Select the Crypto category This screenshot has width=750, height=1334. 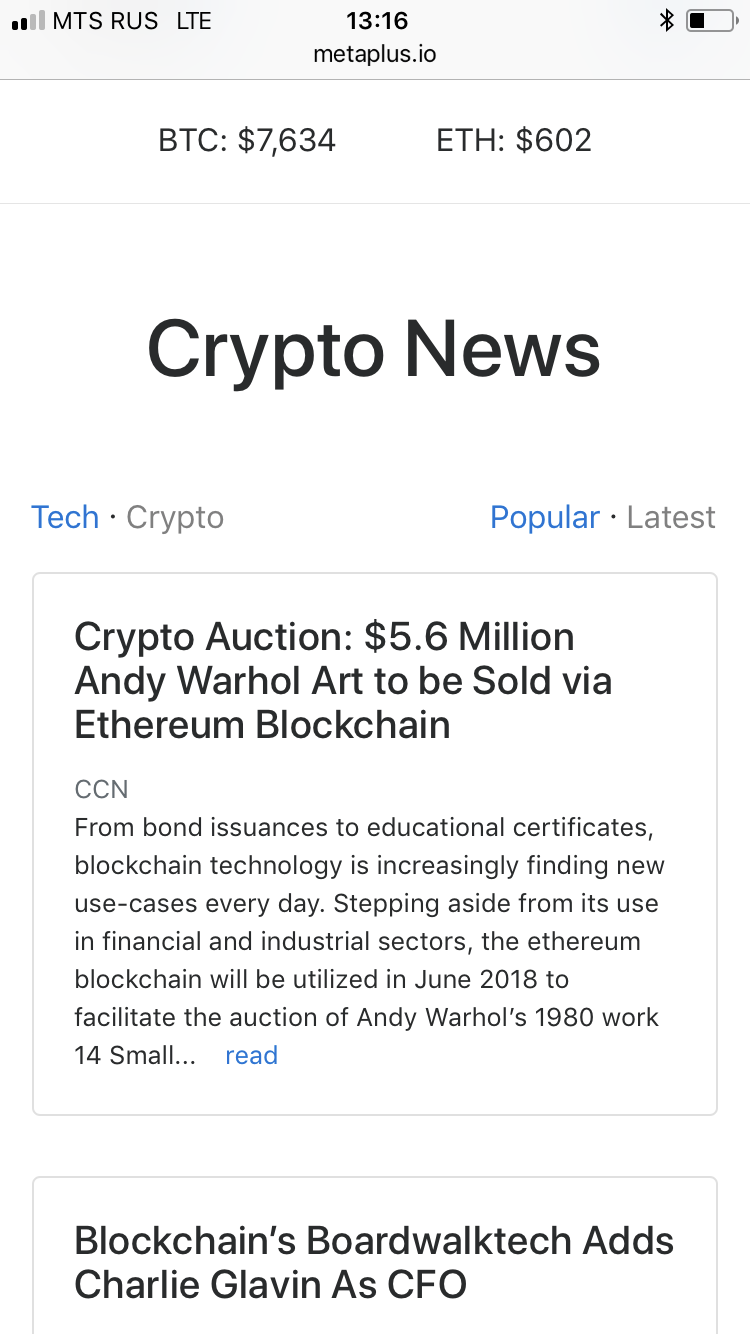point(175,517)
